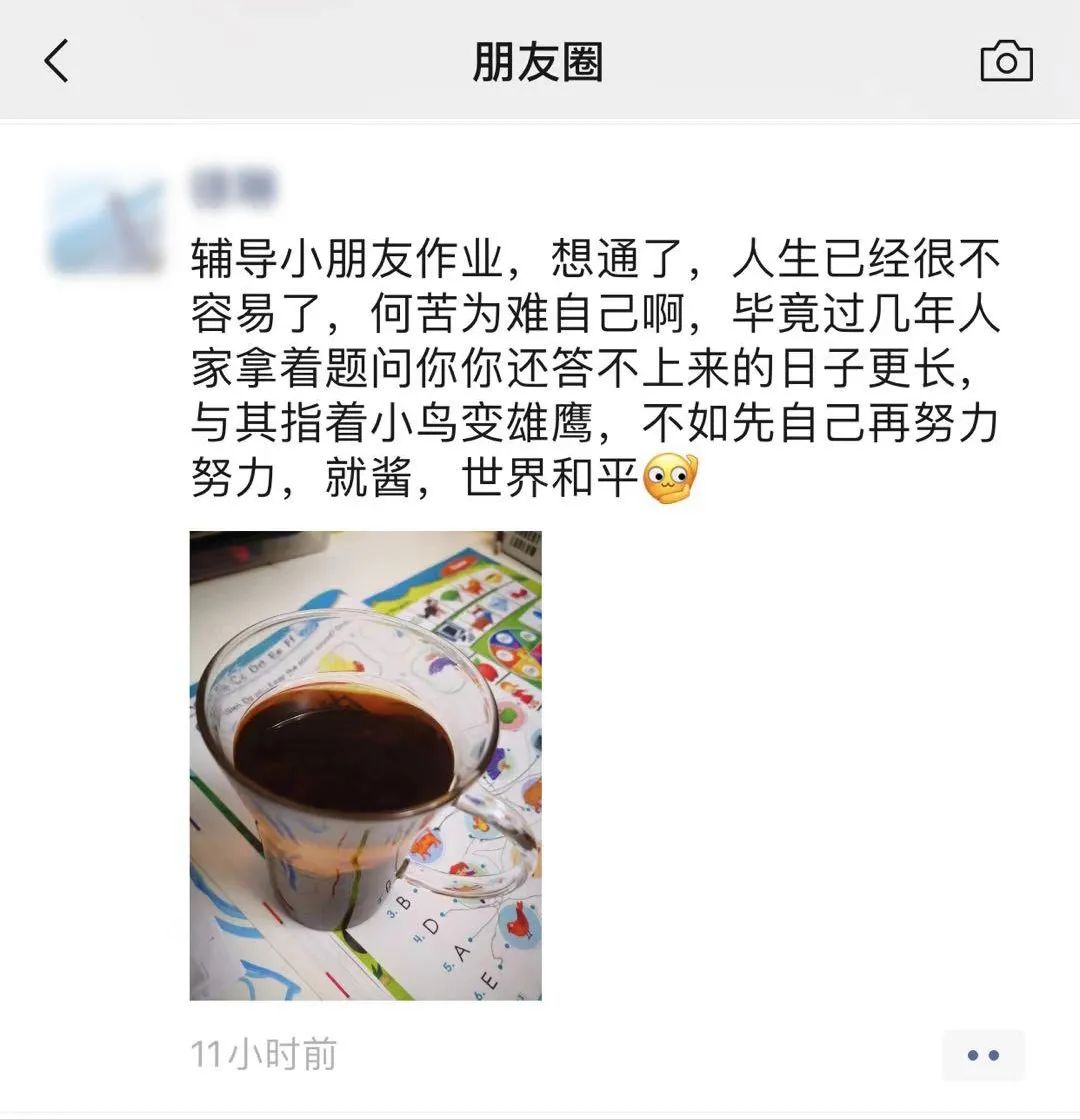The width and height of the screenshot is (1080, 1119).
Task: Open the like and comment menu
Action: click(x=983, y=1055)
